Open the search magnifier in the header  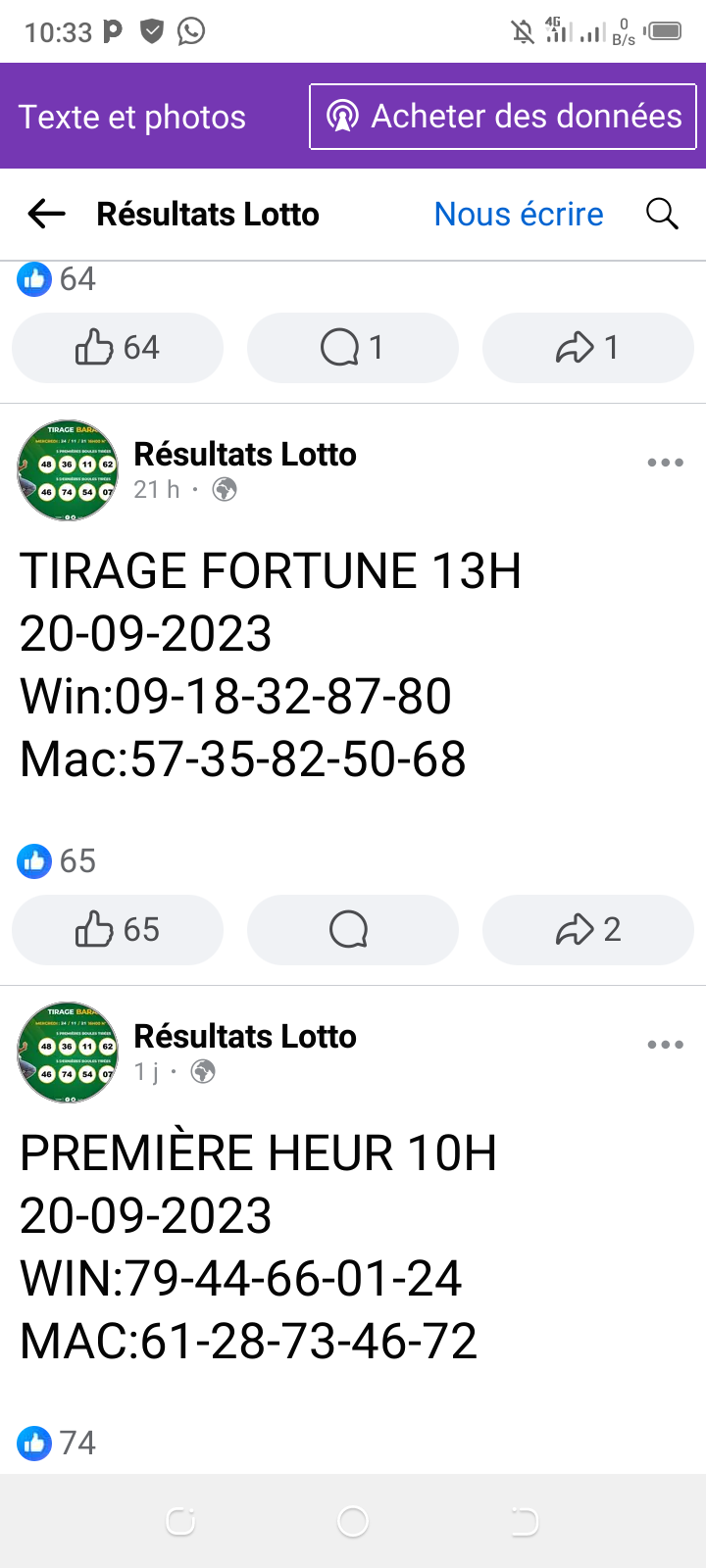(x=662, y=214)
